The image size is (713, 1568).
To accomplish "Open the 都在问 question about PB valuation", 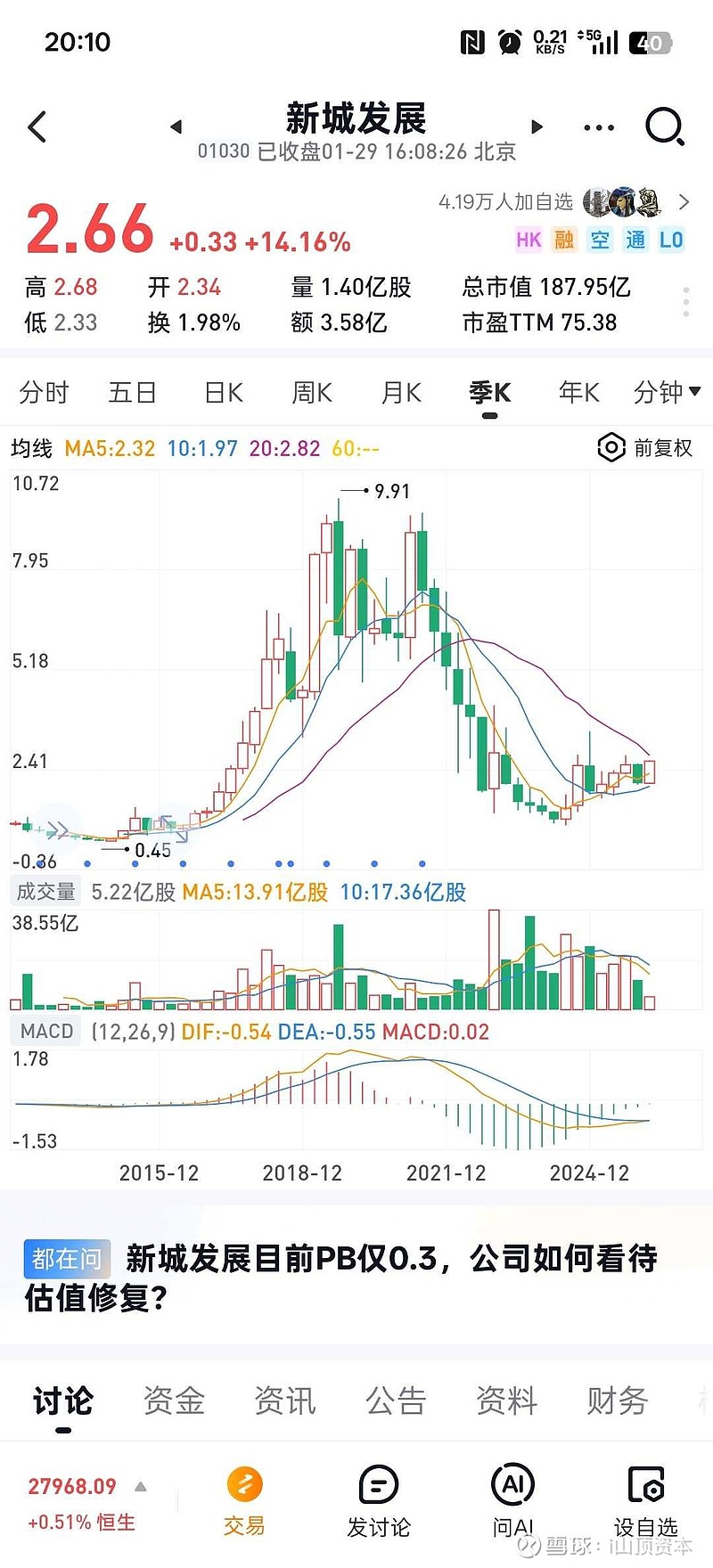I will [x=341, y=1278].
